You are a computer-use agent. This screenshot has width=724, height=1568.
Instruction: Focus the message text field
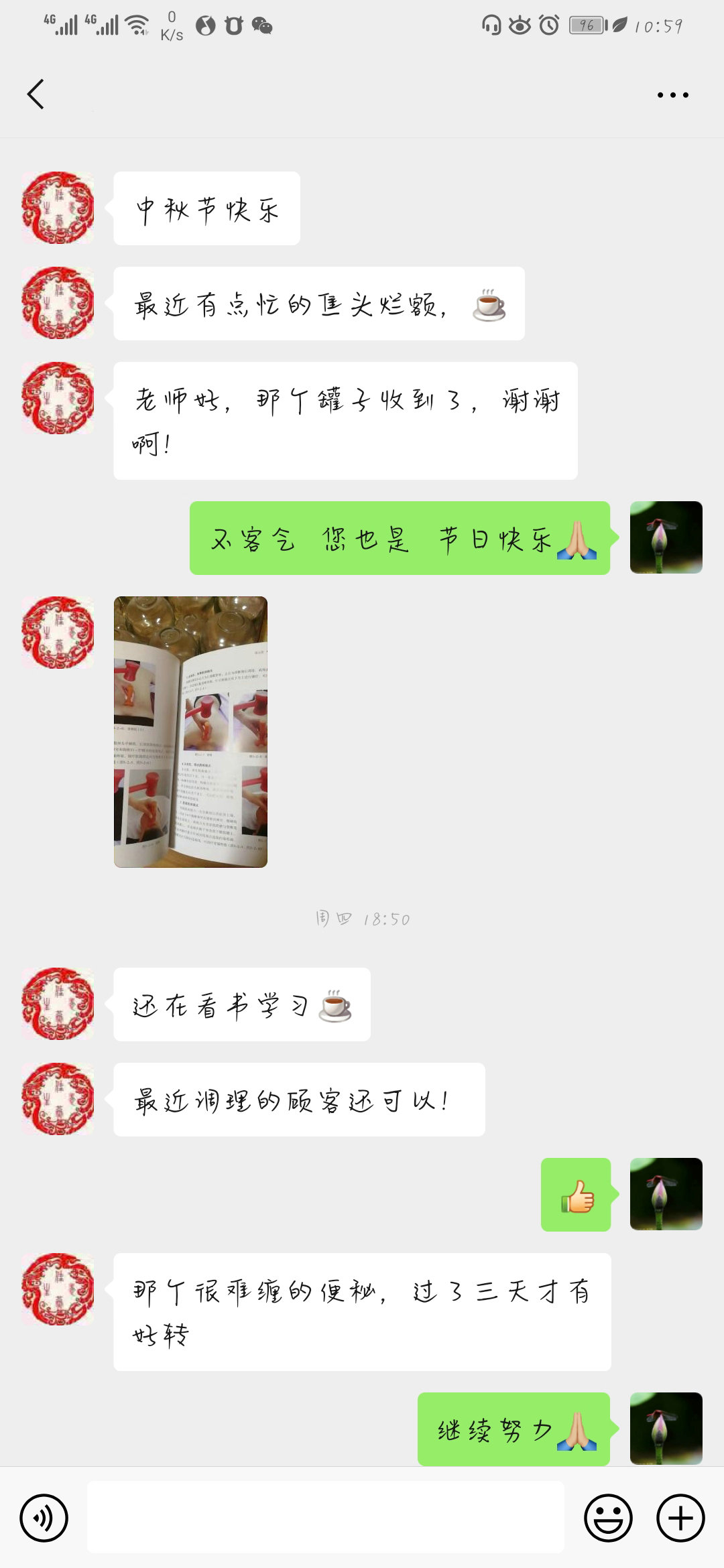(x=326, y=1518)
